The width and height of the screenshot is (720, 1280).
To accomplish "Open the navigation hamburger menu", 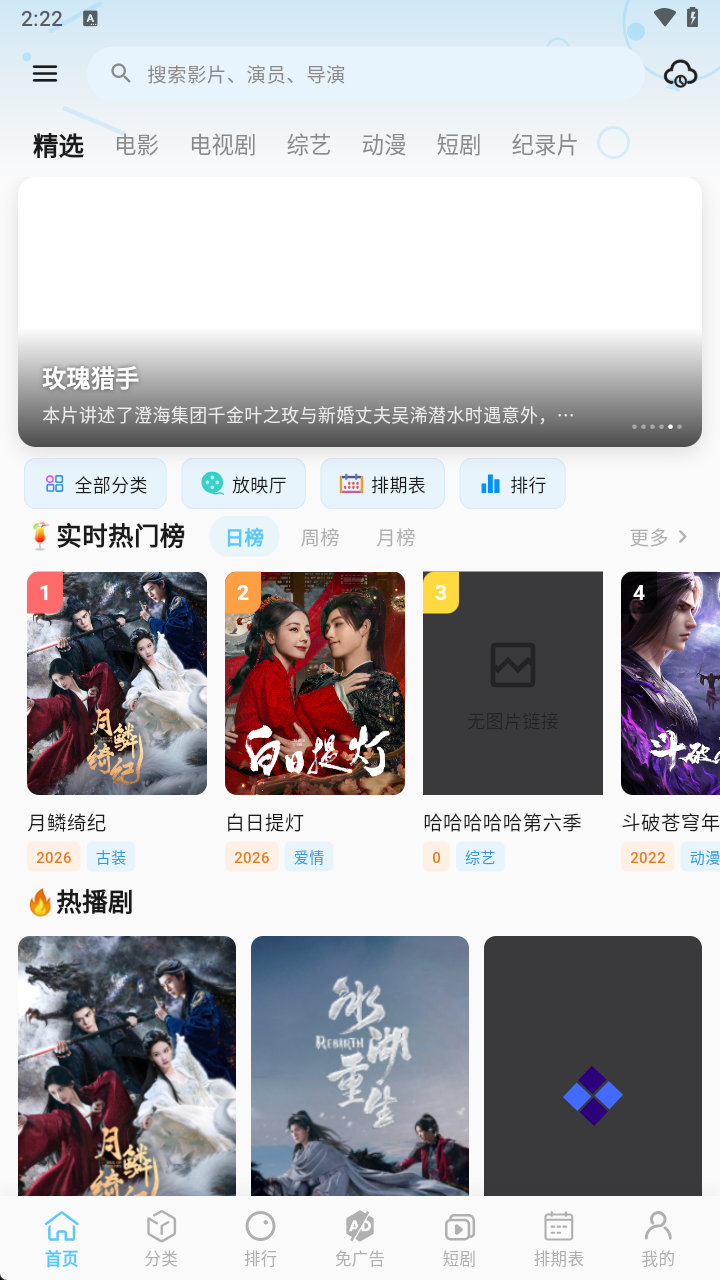I will (44, 74).
